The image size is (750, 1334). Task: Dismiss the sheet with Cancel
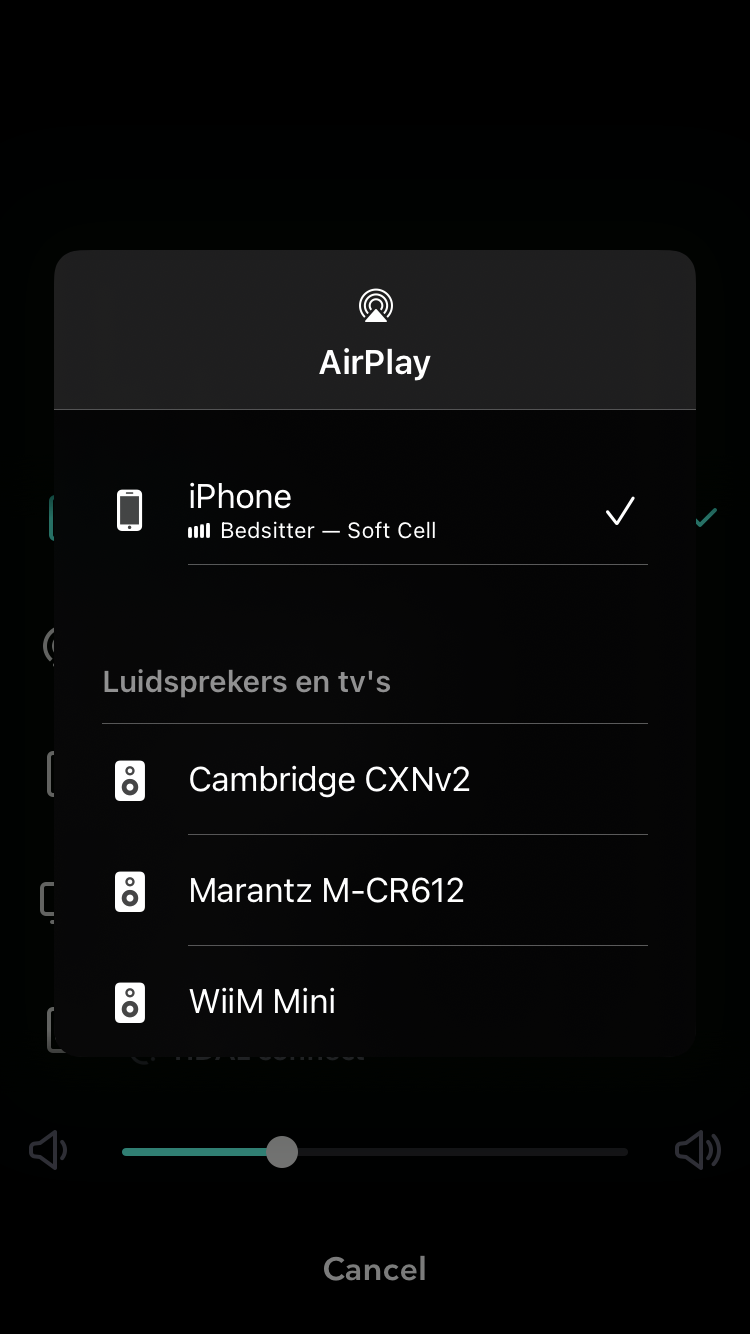375,1269
